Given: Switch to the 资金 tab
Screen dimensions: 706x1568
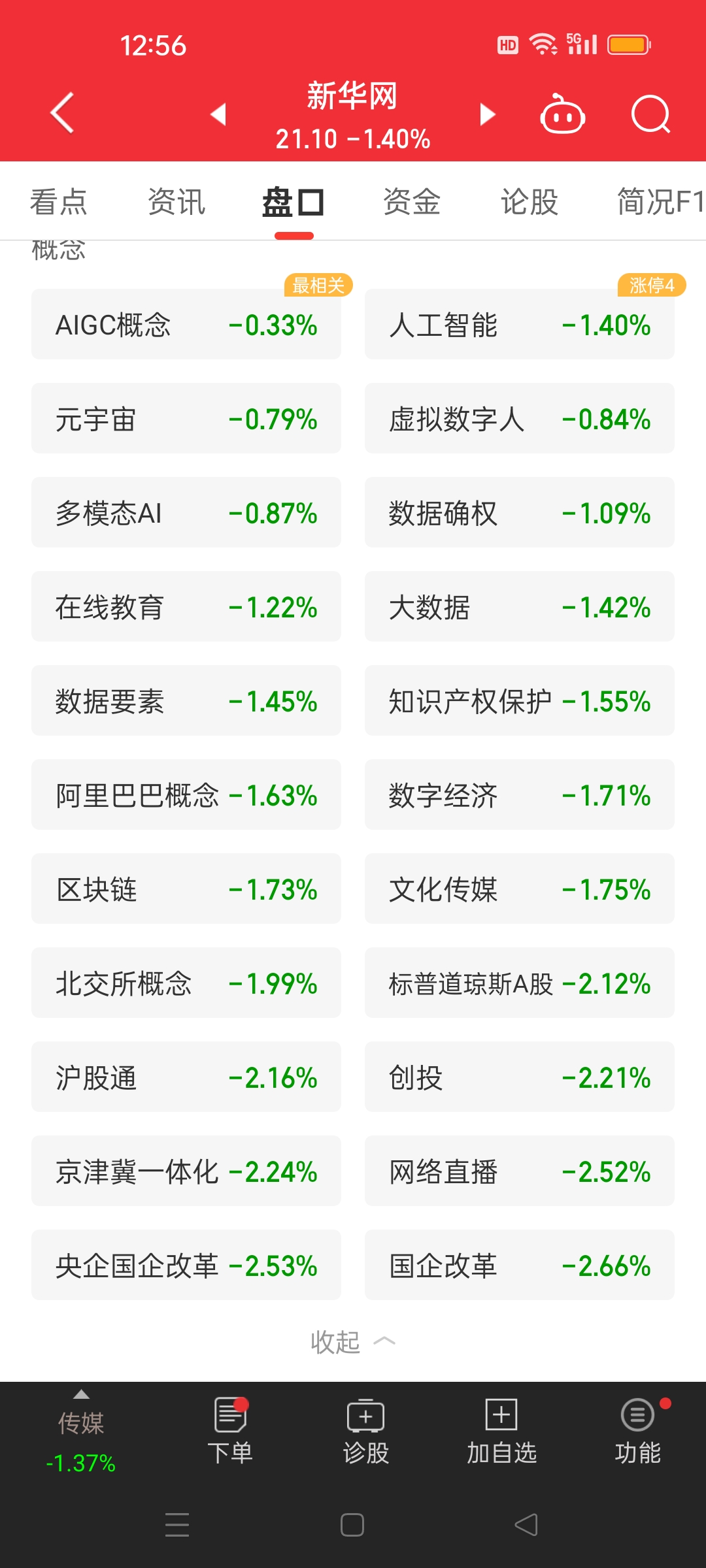Looking at the screenshot, I should click(x=412, y=201).
